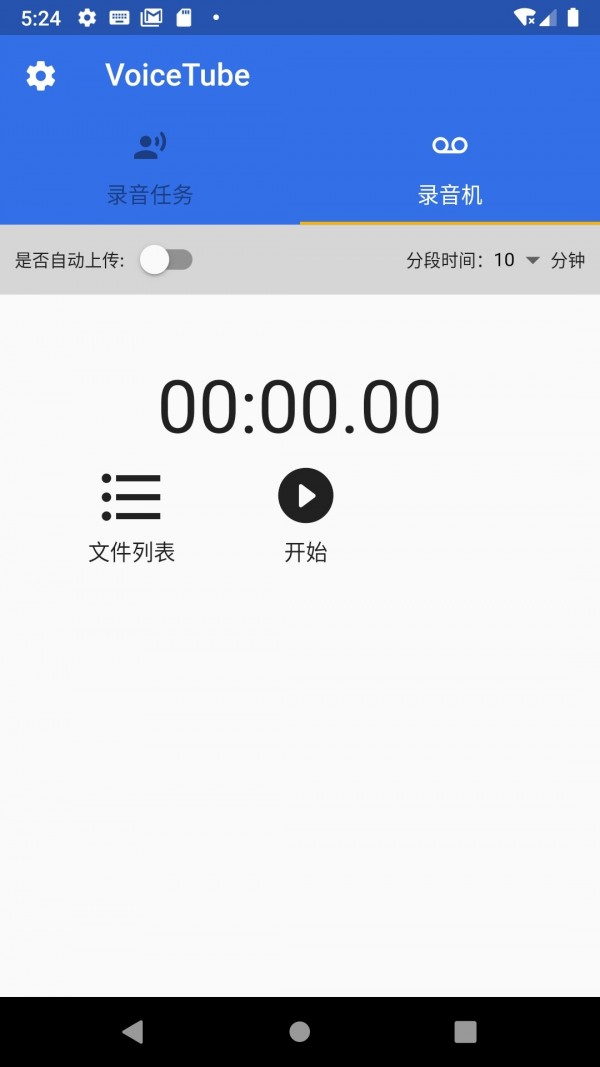Toggle the 是否自动上传 switch

(x=166, y=260)
